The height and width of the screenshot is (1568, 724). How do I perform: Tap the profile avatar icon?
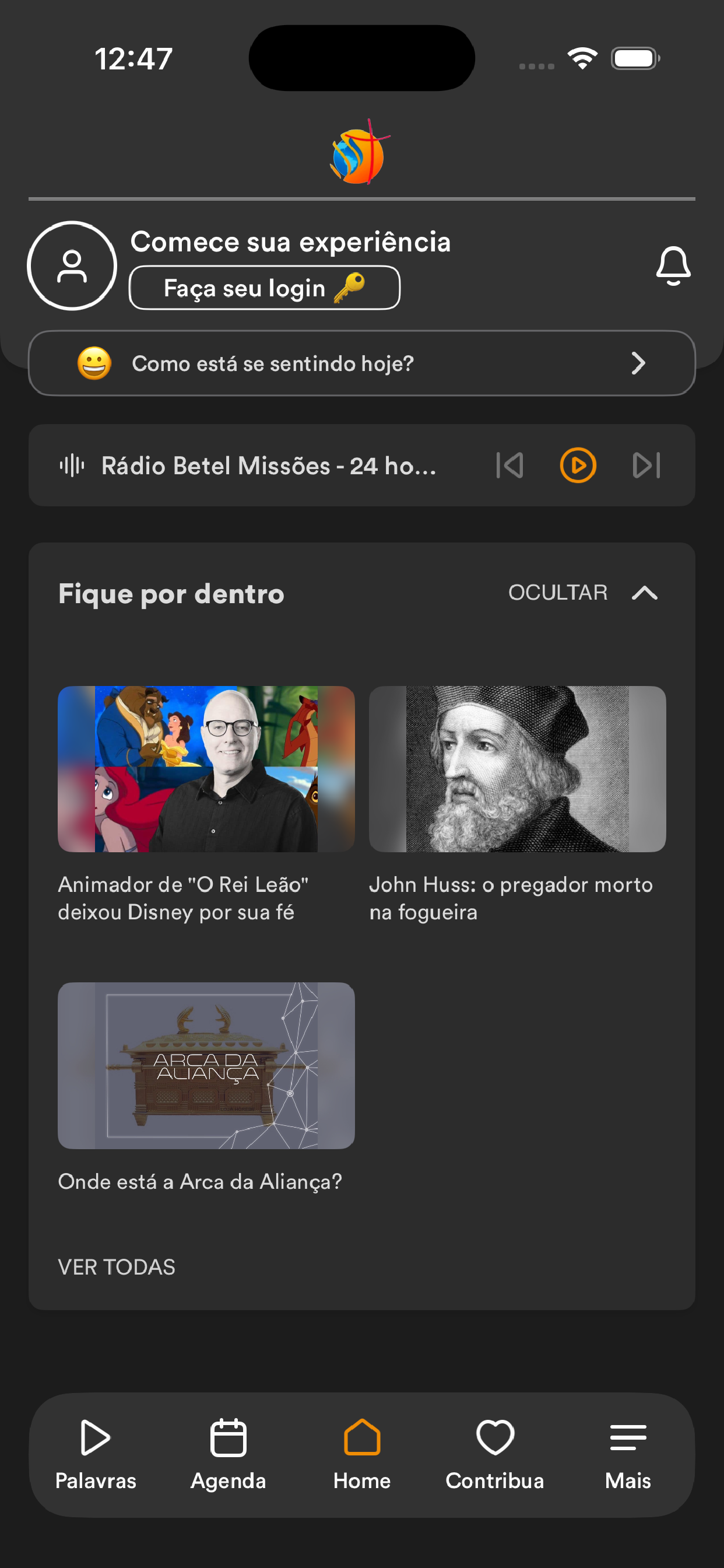click(72, 266)
